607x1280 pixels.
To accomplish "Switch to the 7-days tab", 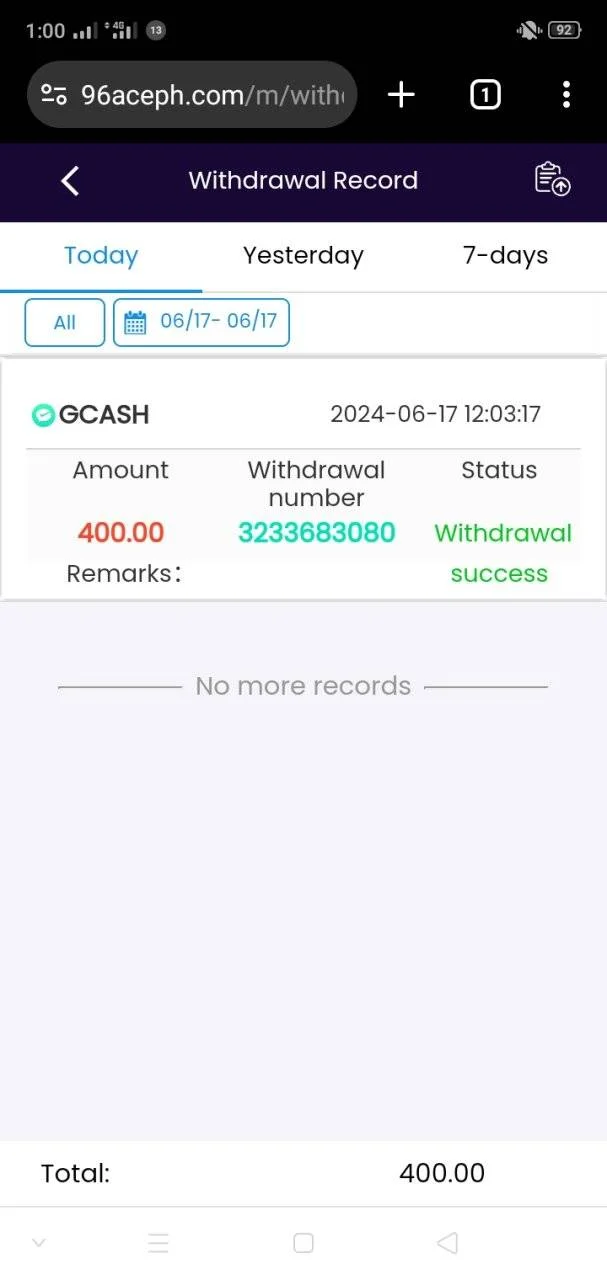I will pyautogui.click(x=505, y=256).
